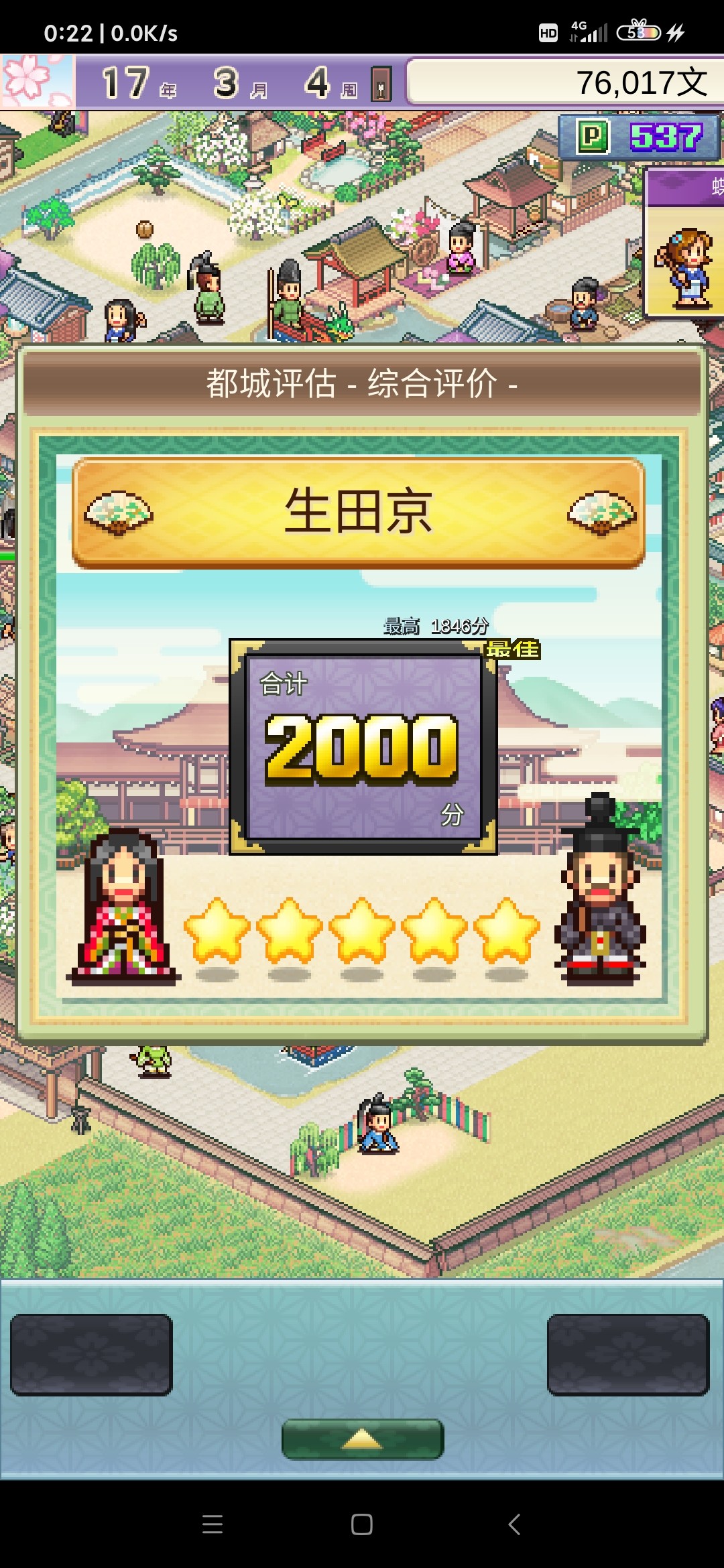
Task: Tap the green up-arrow button
Action: pos(362,1439)
